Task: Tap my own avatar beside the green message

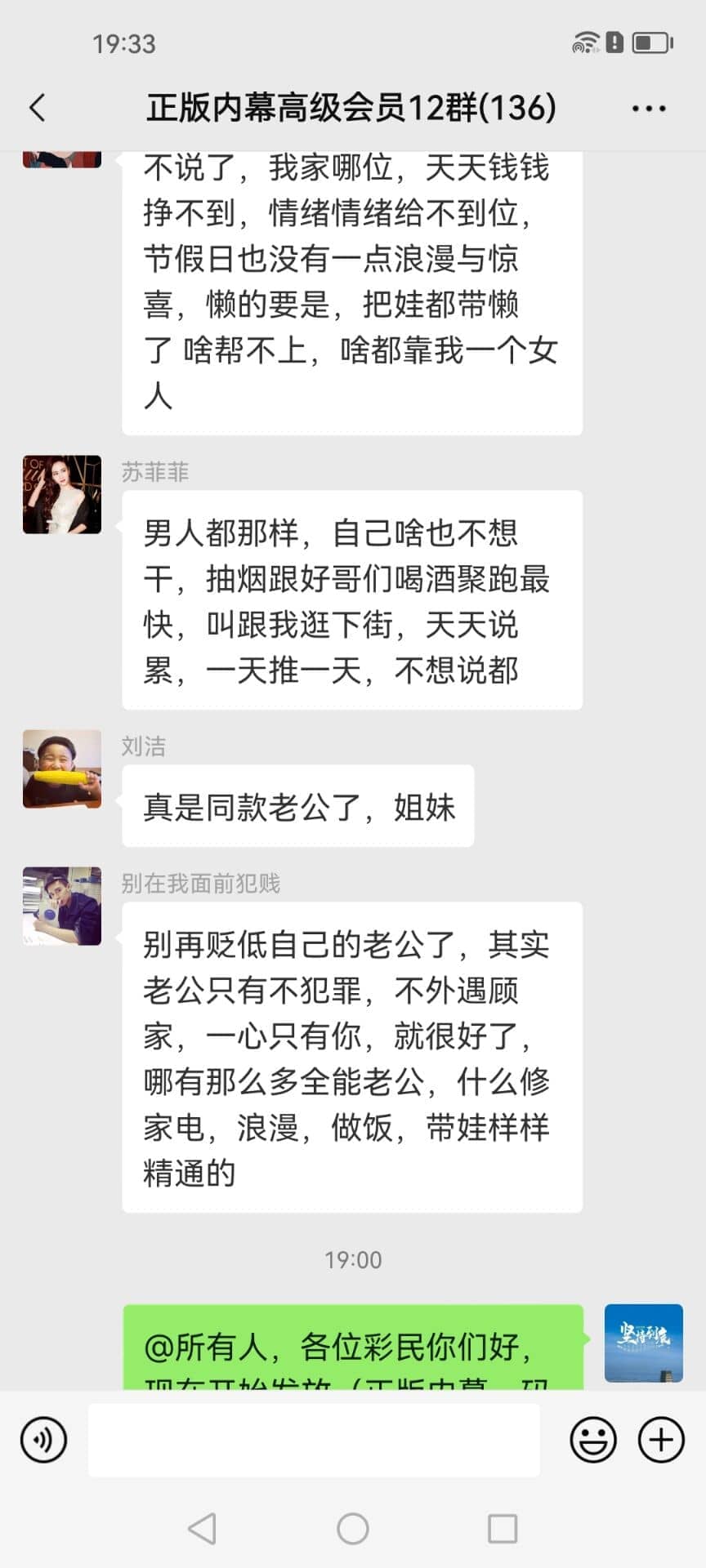Action: pyautogui.click(x=643, y=1343)
